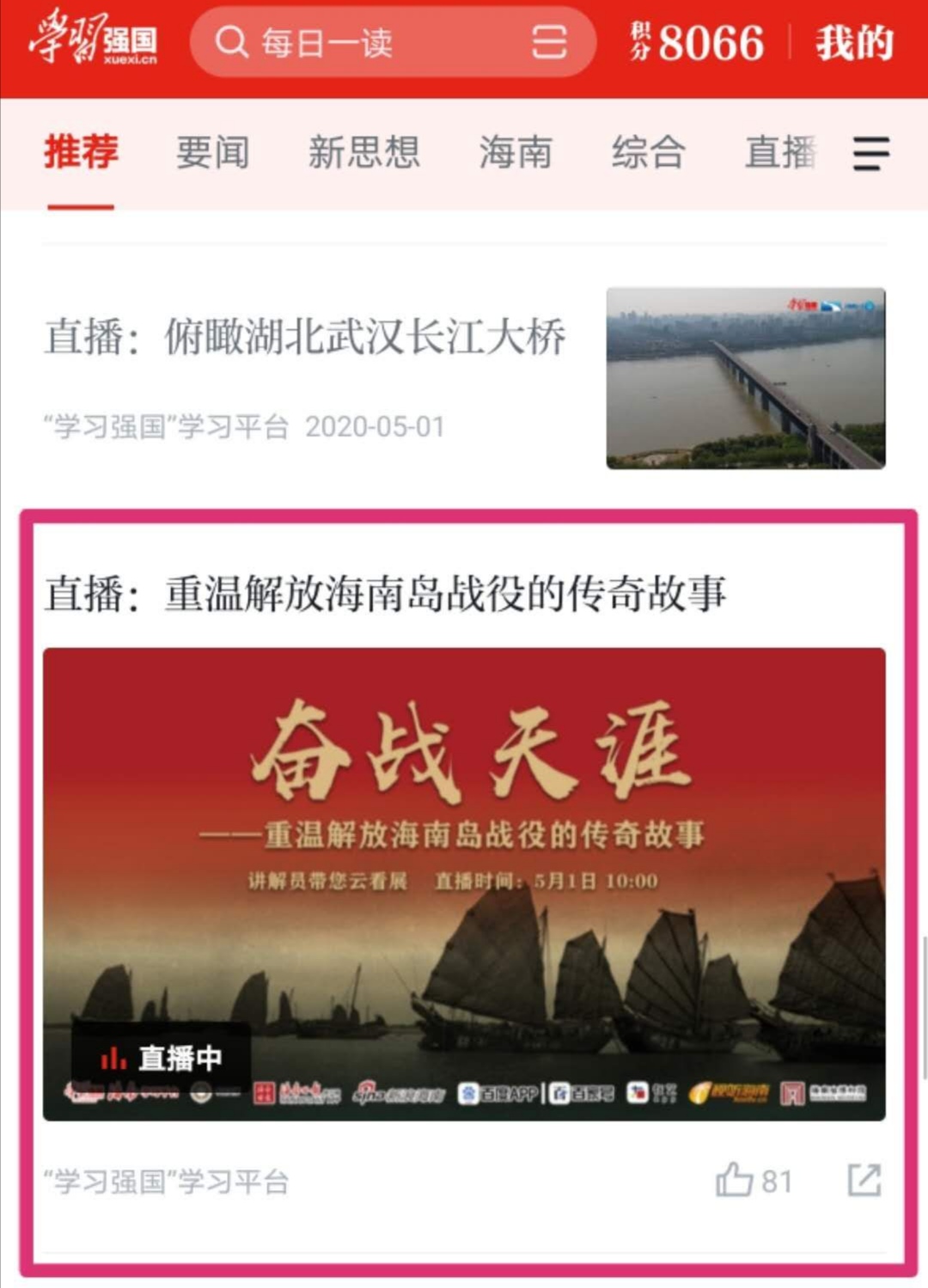
Task: Switch to the 推荐 tab
Action: (x=81, y=152)
